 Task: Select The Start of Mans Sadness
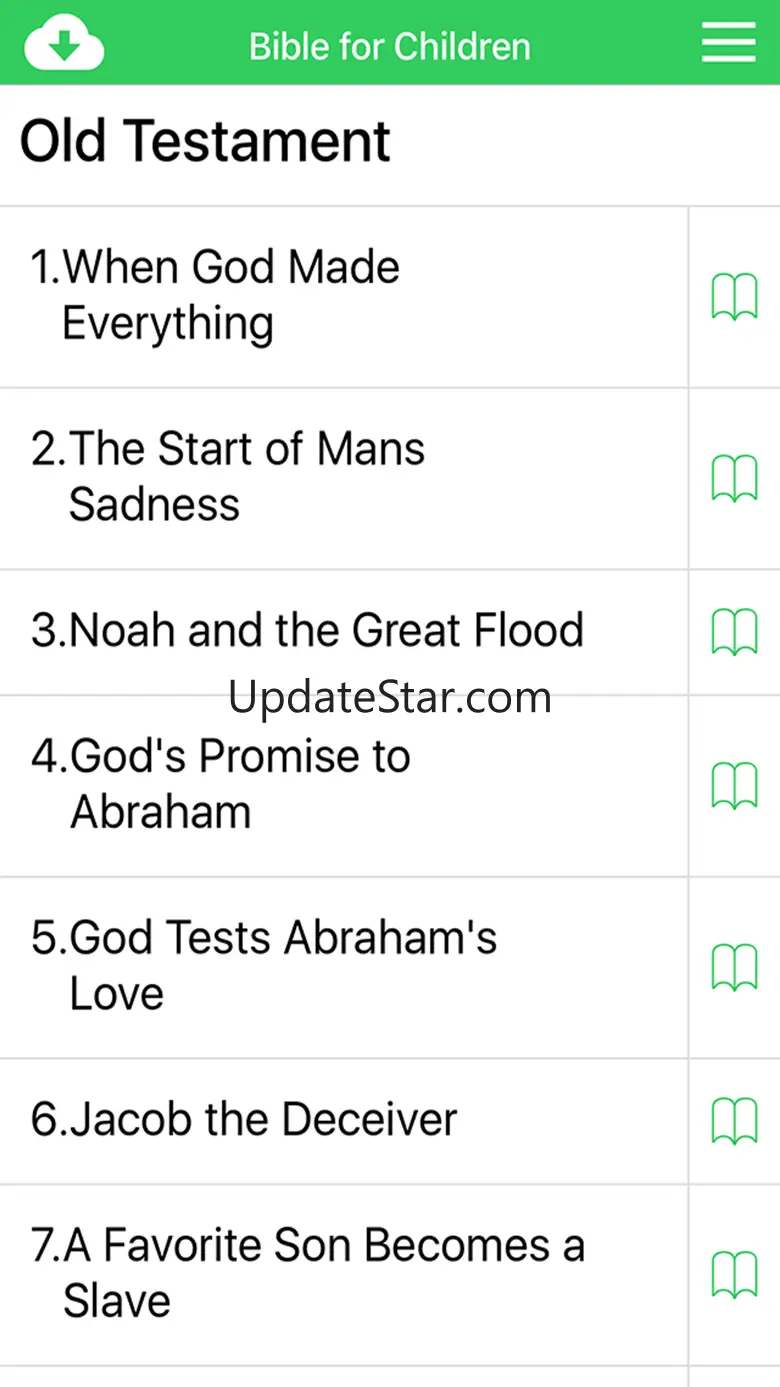tap(228, 477)
